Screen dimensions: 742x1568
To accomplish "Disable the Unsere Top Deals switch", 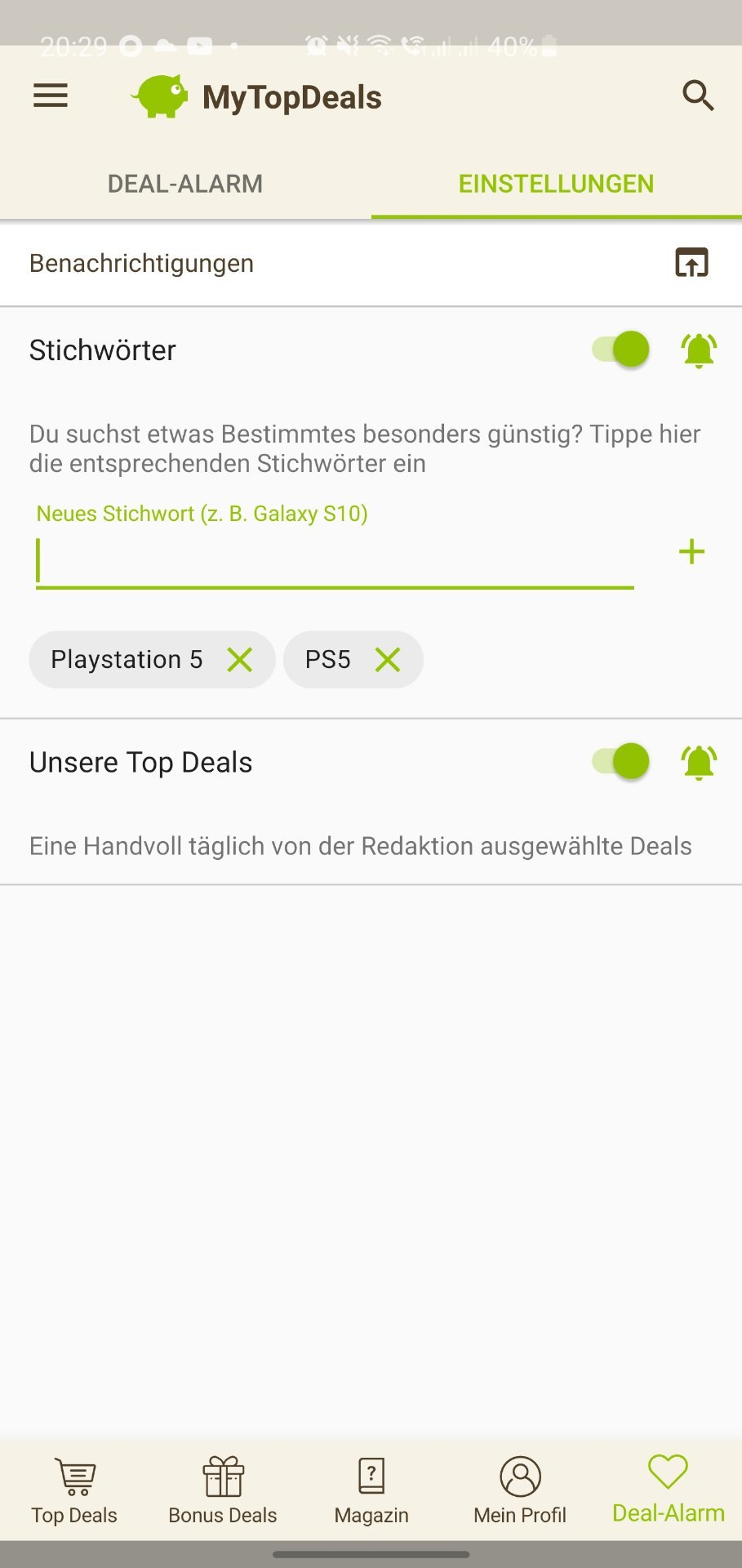I will tap(622, 761).
